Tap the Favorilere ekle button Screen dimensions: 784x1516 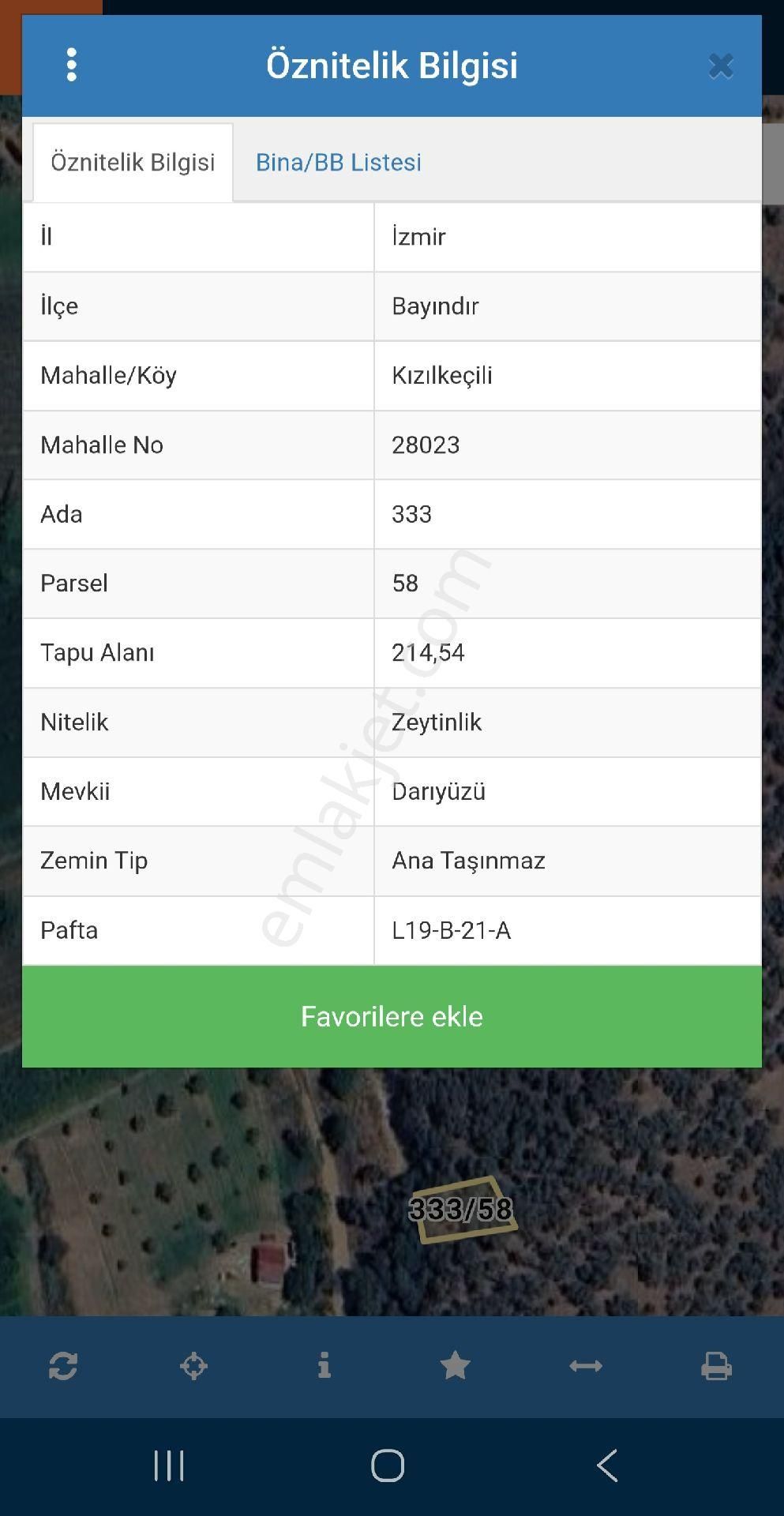392,1016
